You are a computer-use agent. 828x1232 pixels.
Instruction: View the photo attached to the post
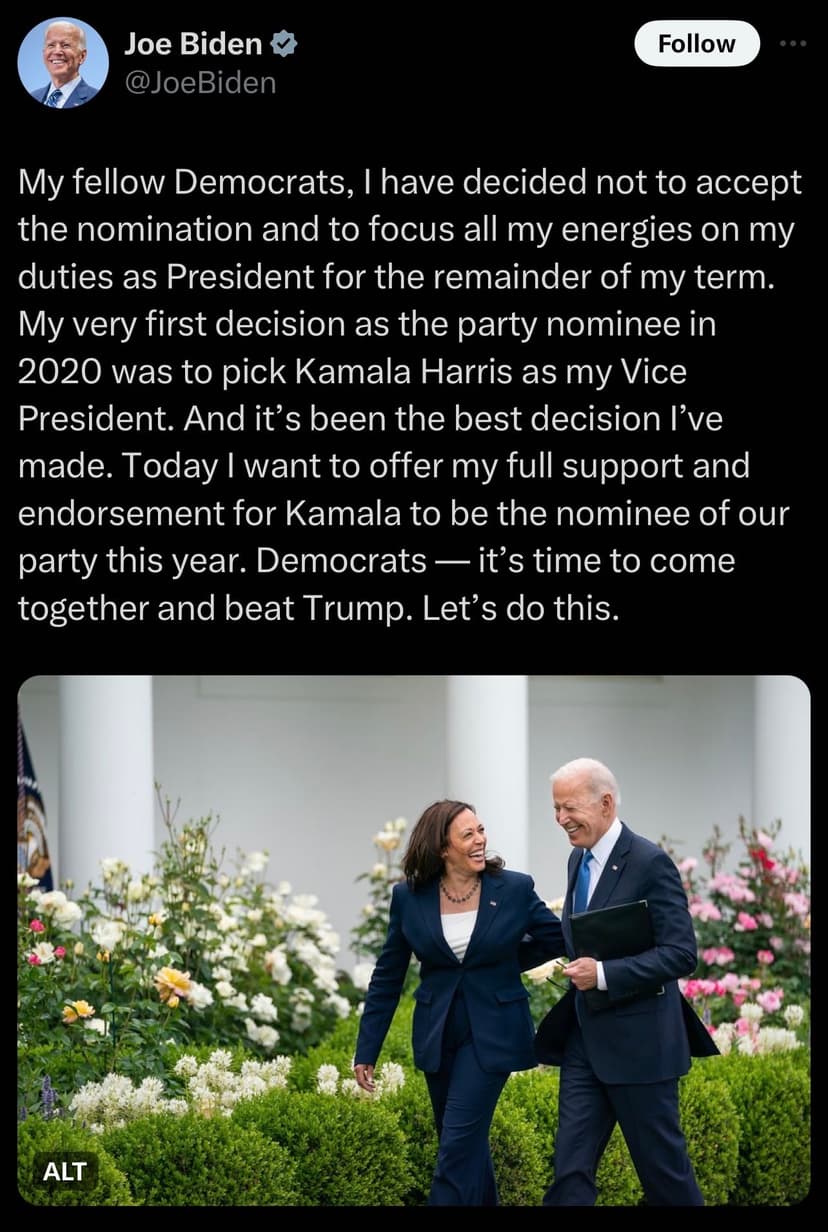coord(414,940)
